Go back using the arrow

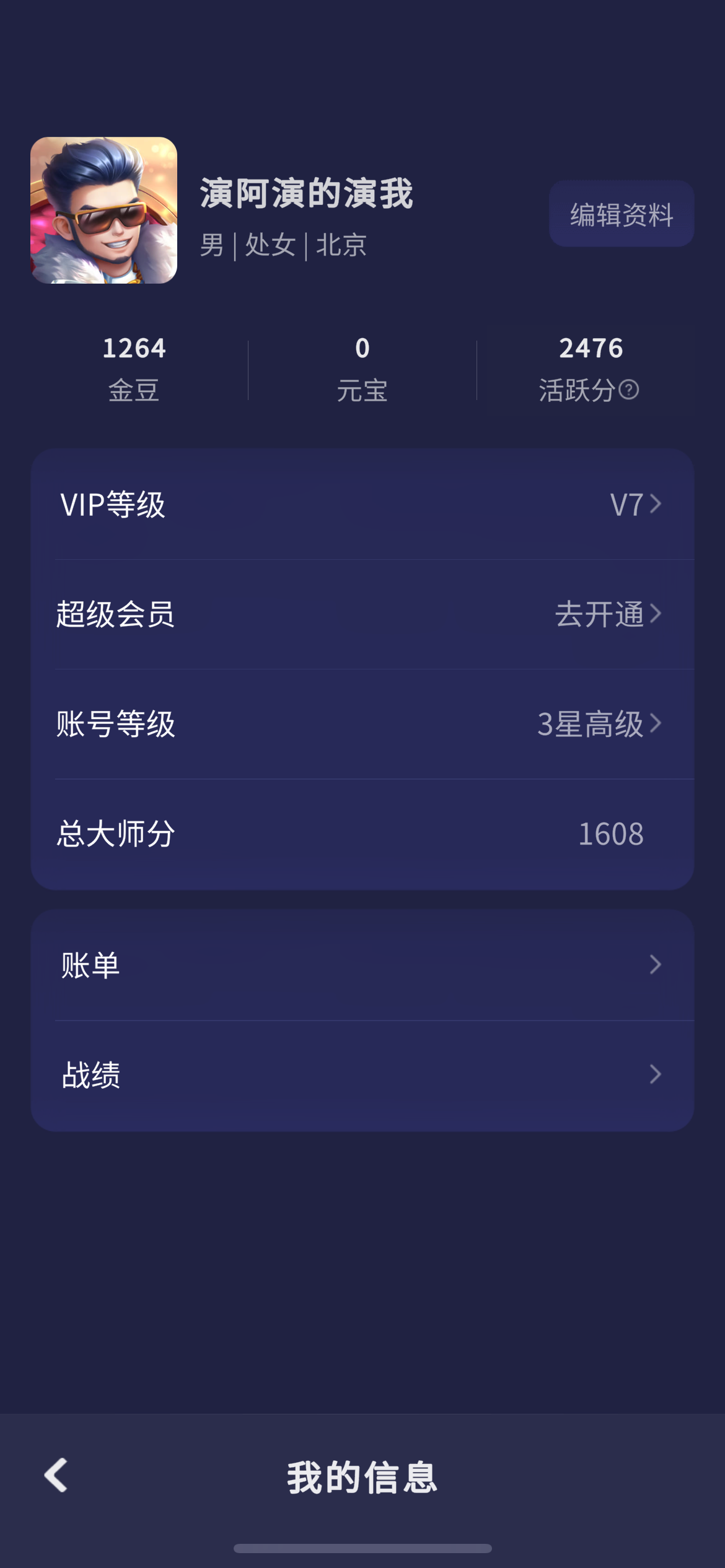tap(56, 1475)
